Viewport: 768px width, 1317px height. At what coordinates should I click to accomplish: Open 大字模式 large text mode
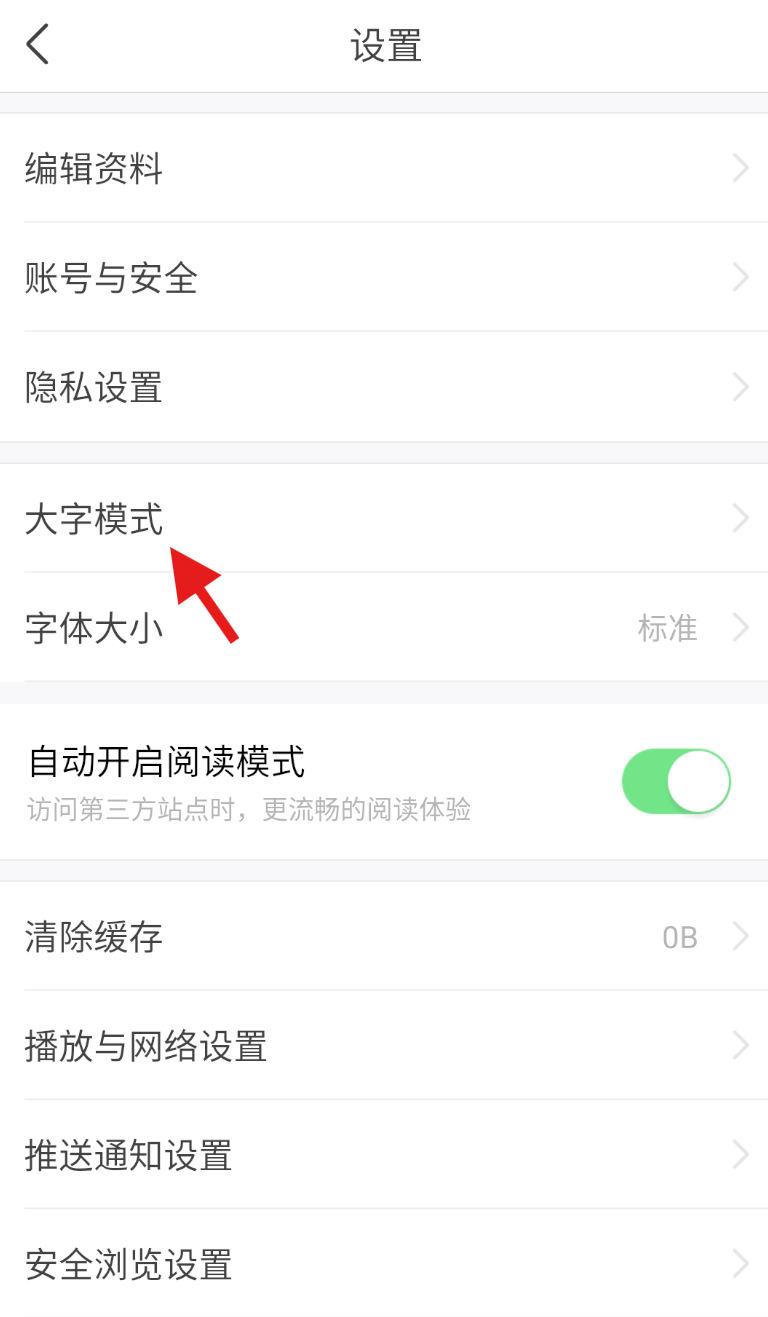(x=93, y=518)
